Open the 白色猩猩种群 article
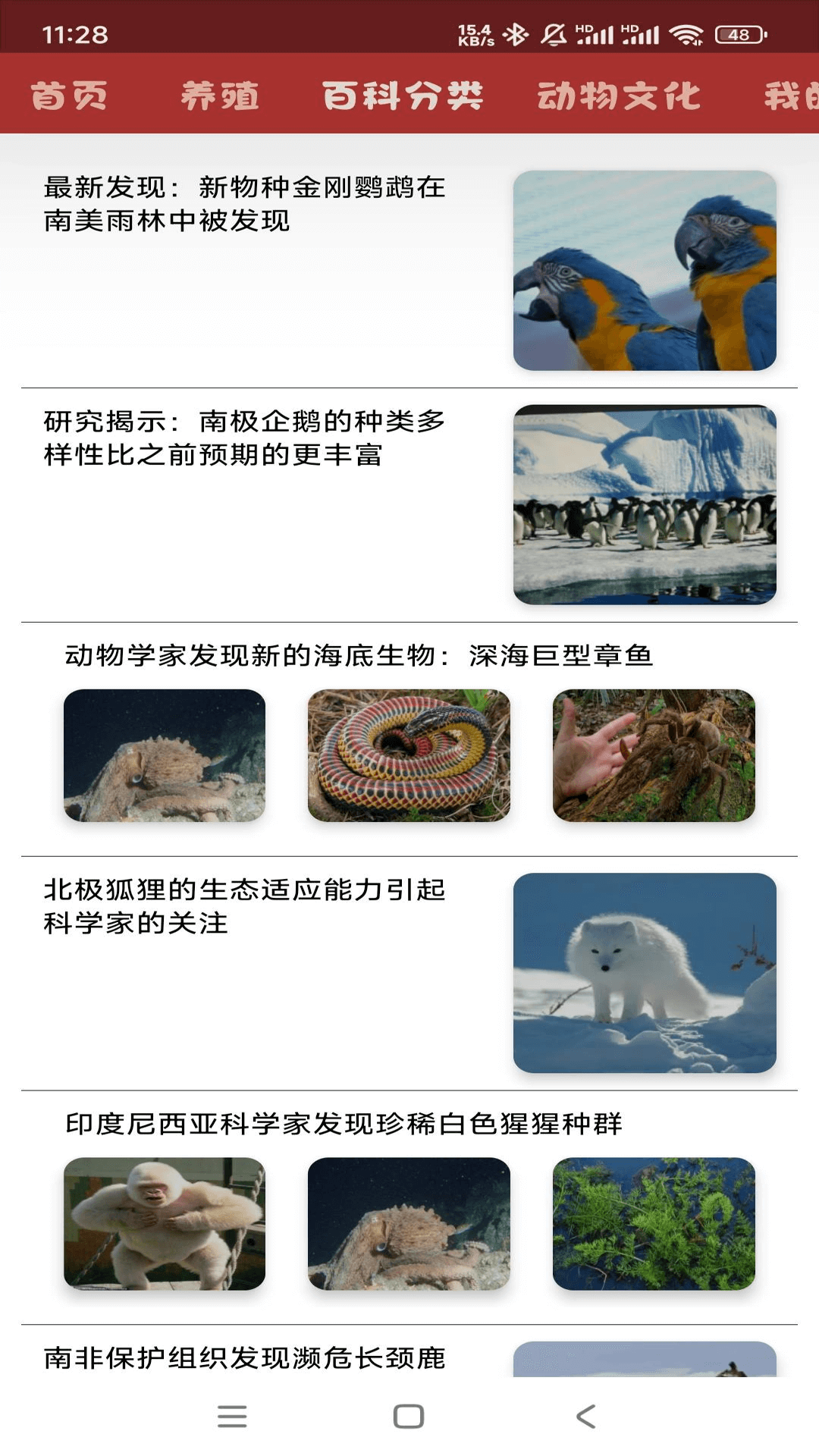 (x=344, y=1123)
